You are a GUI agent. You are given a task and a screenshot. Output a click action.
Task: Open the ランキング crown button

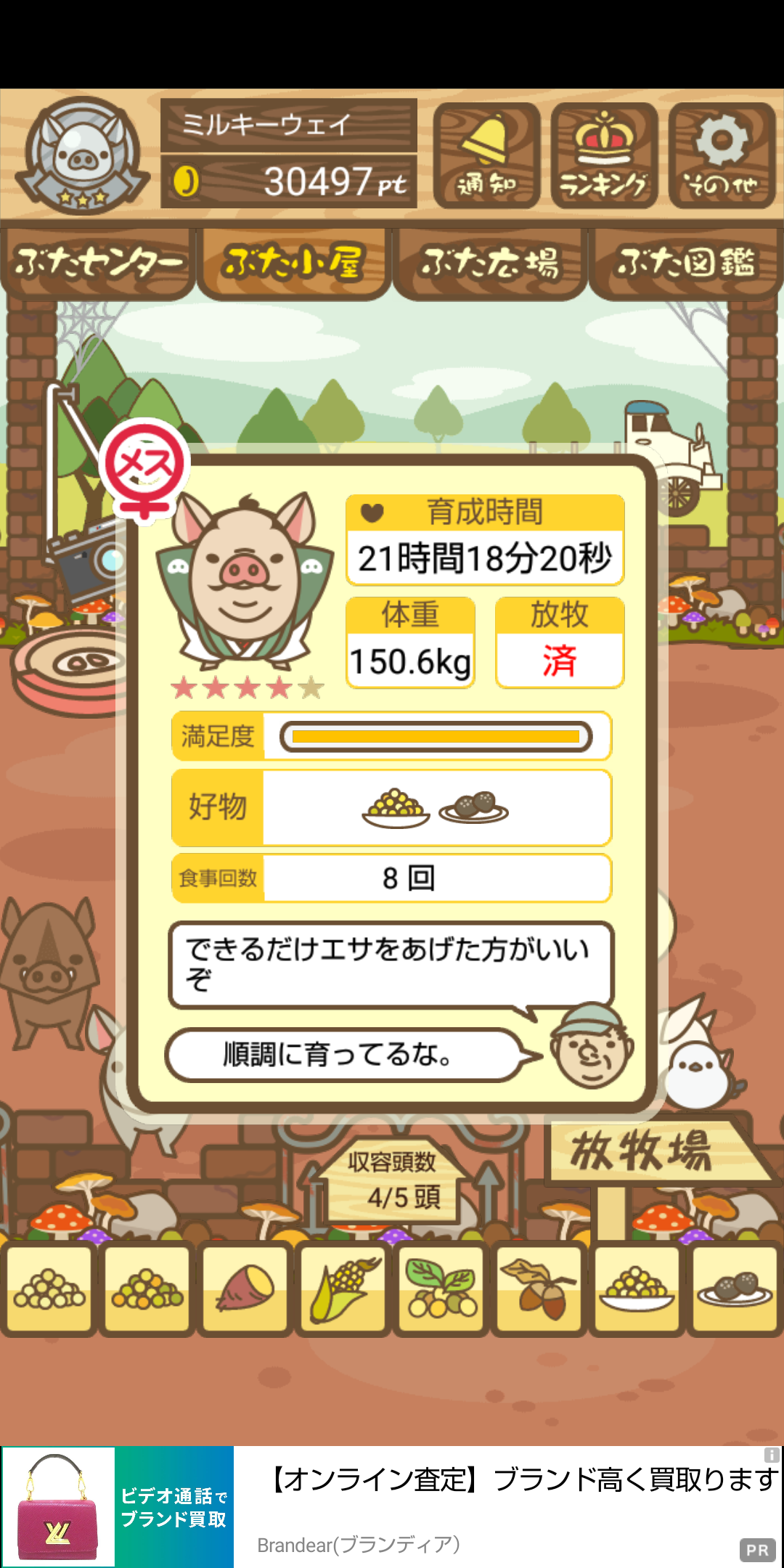[x=604, y=156]
